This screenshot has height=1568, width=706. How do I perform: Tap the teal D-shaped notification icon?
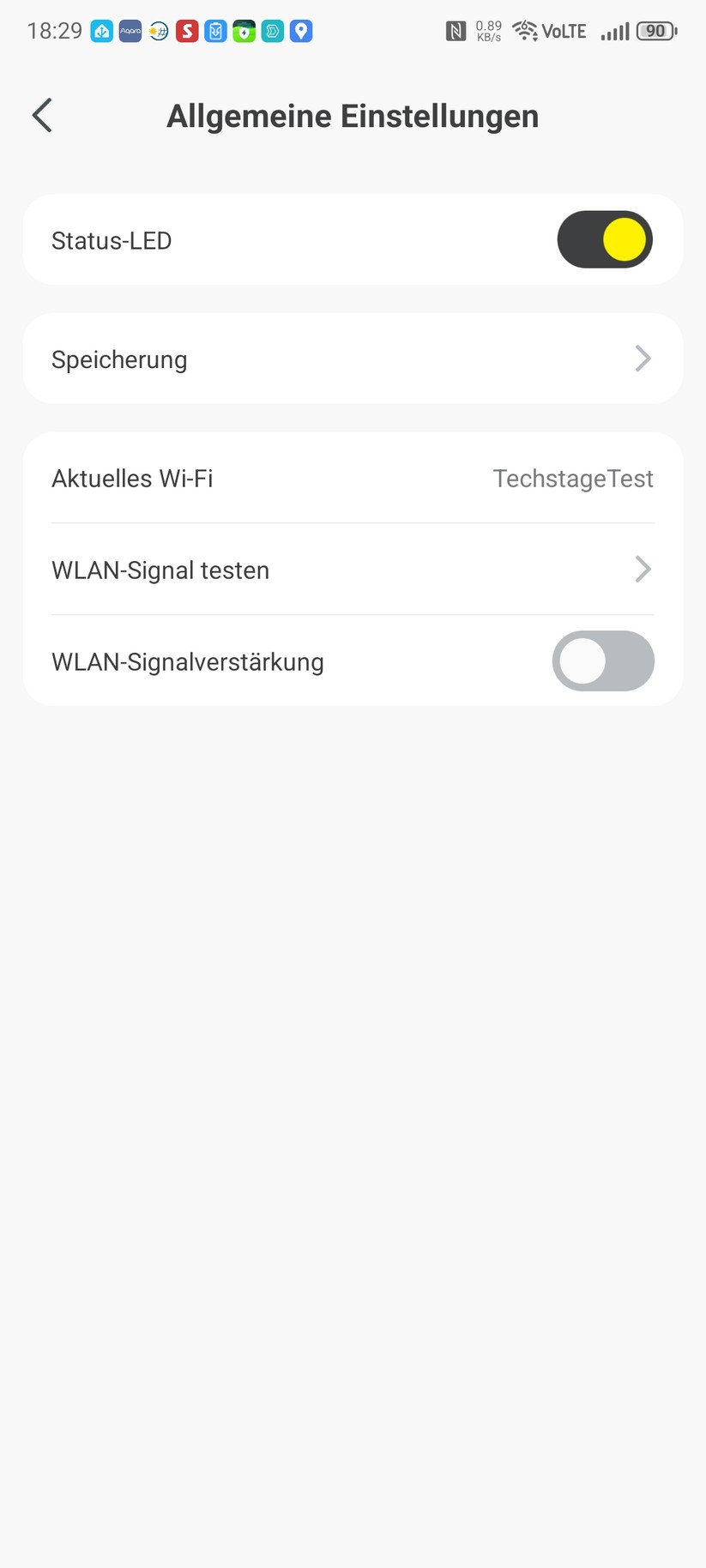(x=273, y=31)
